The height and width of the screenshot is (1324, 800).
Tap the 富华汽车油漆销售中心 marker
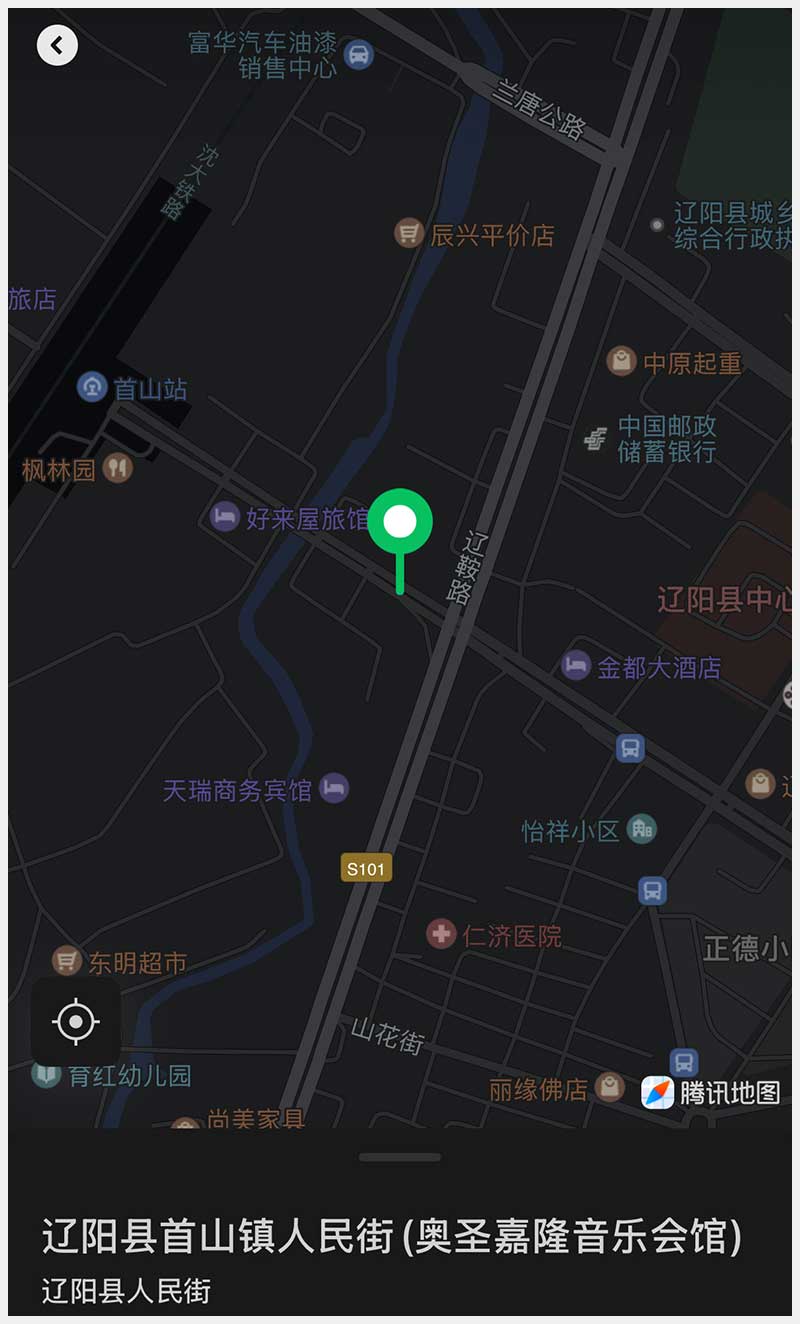(x=358, y=54)
